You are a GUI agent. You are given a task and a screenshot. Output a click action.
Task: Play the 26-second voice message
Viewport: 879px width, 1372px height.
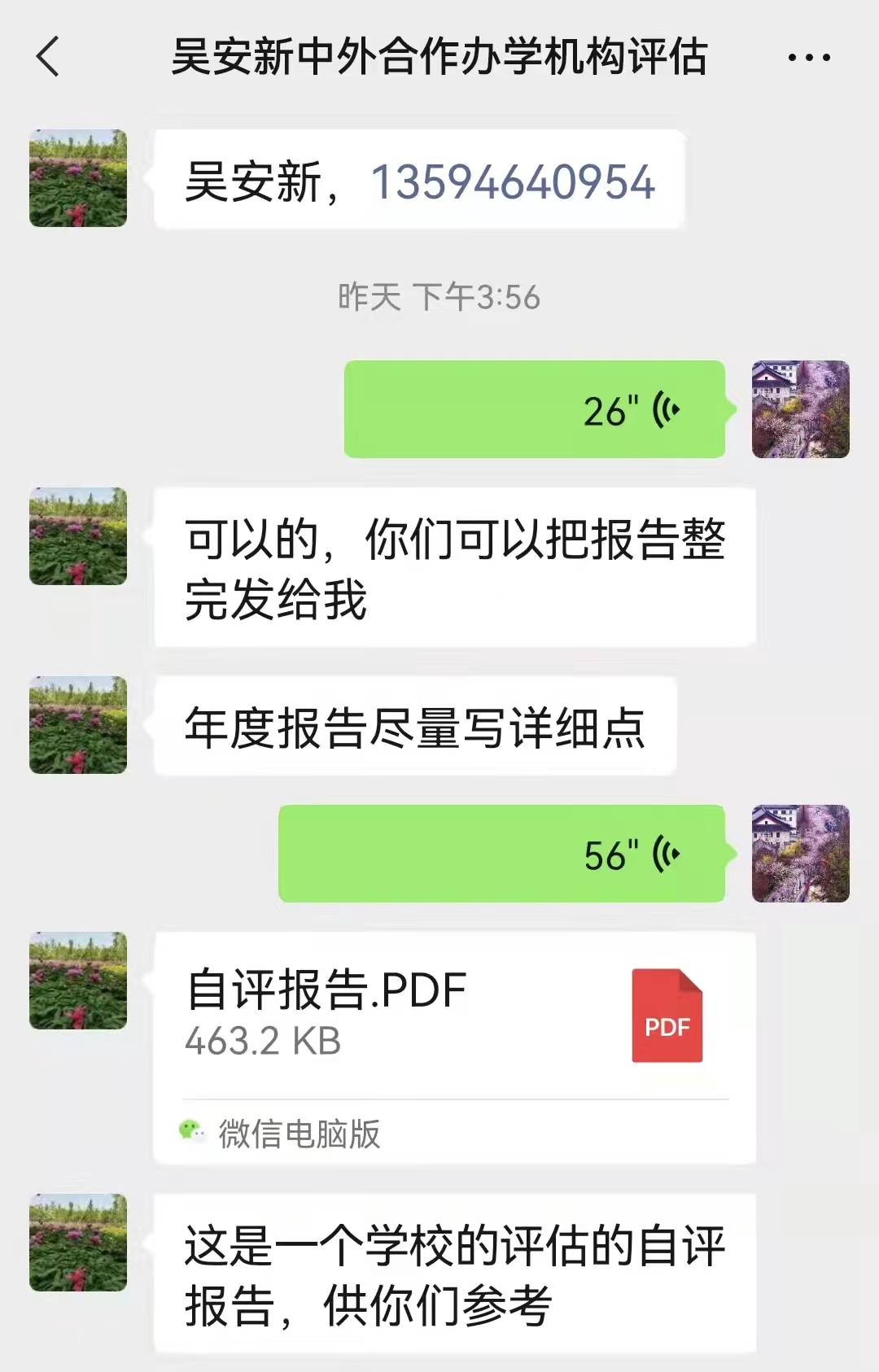click(534, 409)
